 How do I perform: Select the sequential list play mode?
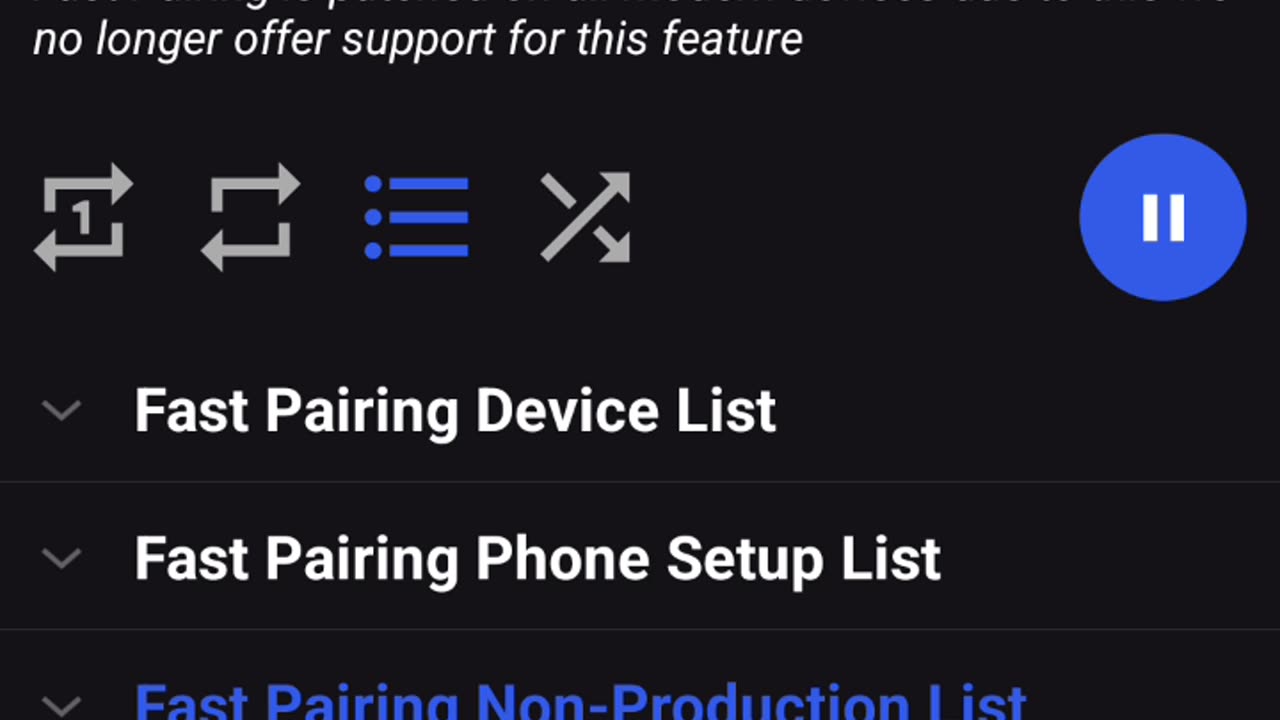tap(416, 217)
